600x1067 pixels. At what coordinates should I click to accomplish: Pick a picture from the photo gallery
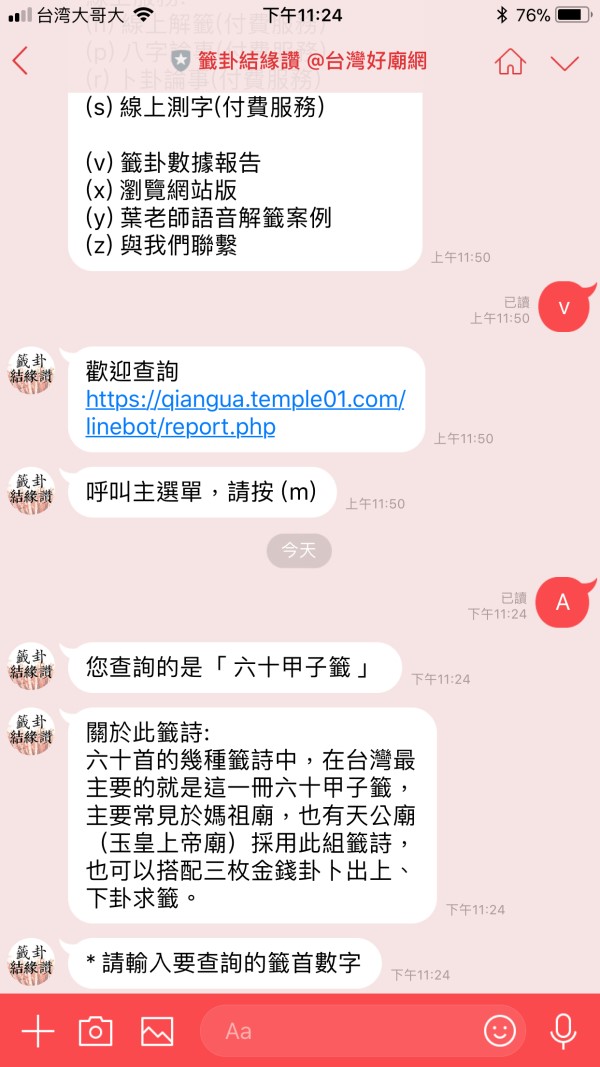(157, 1031)
